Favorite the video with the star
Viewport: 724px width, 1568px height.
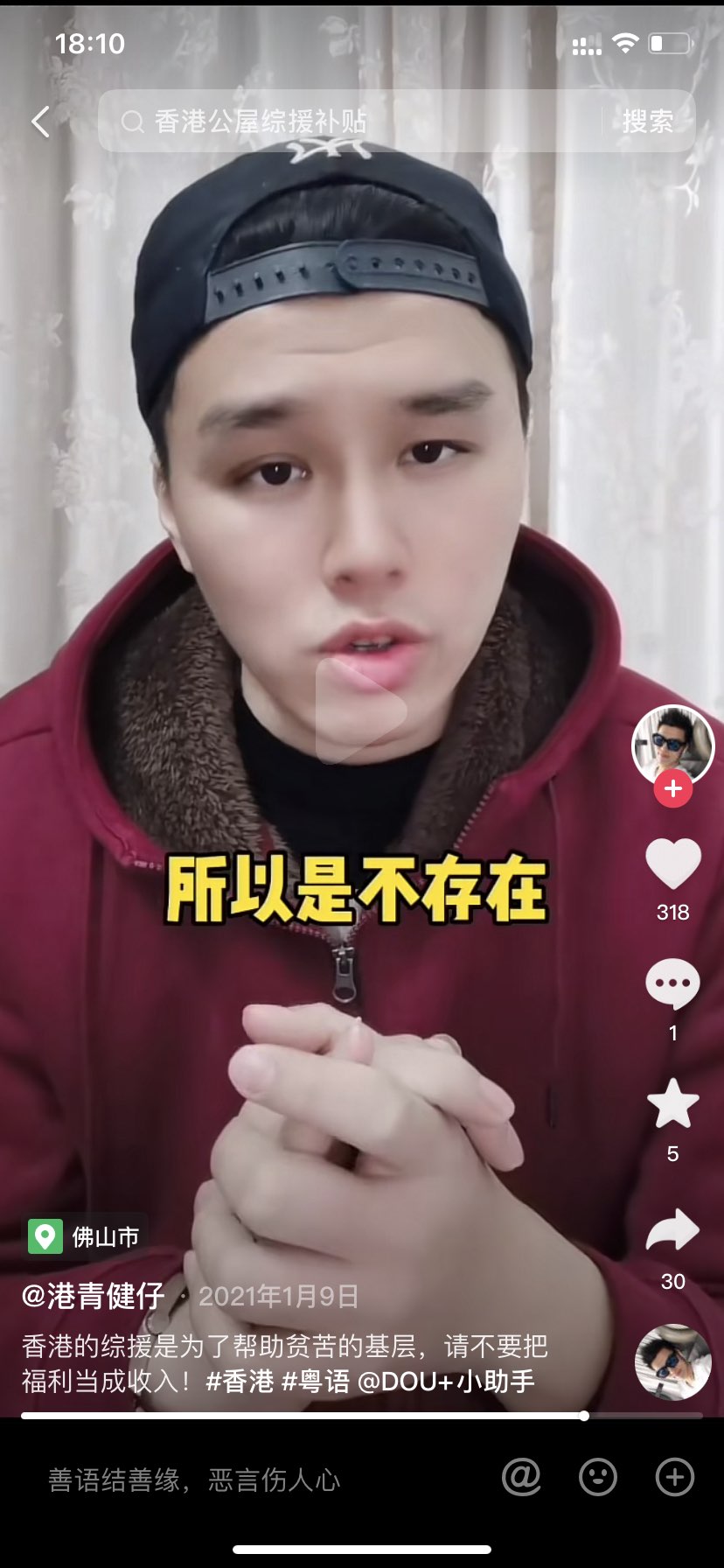(x=672, y=1104)
